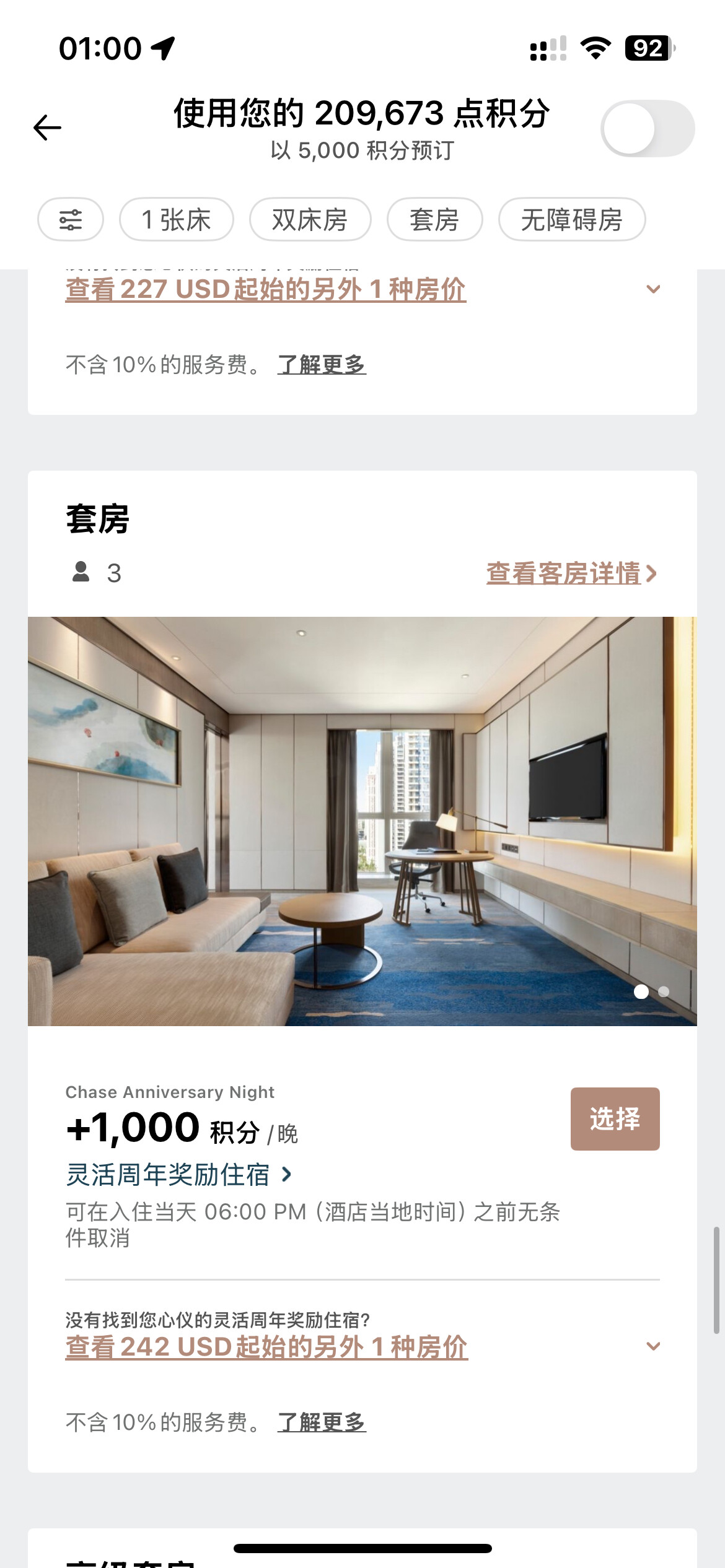Open the filter options icon
Image resolution: width=725 pixels, height=1568 pixels.
tap(71, 220)
